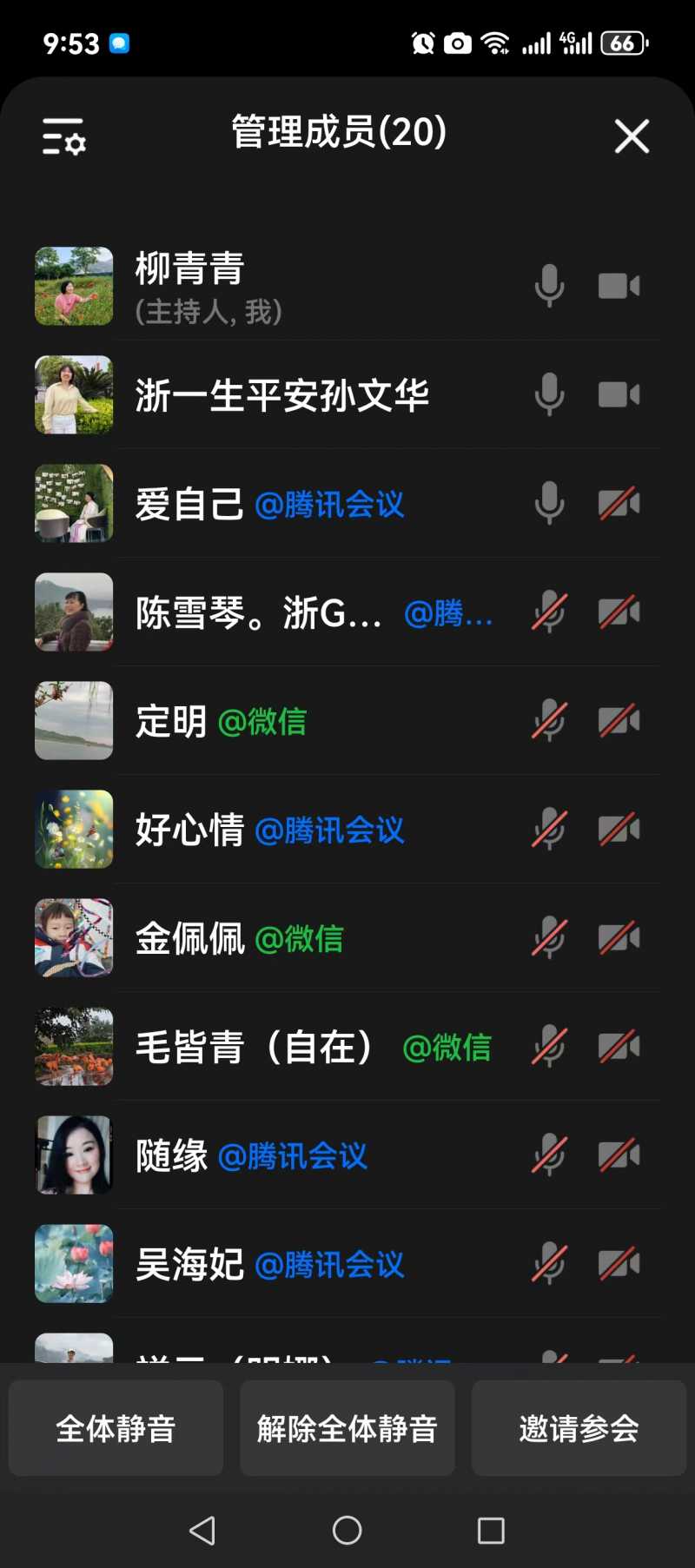Close the 管理成员 panel
Image resolution: width=695 pixels, height=1568 pixels.
click(632, 136)
